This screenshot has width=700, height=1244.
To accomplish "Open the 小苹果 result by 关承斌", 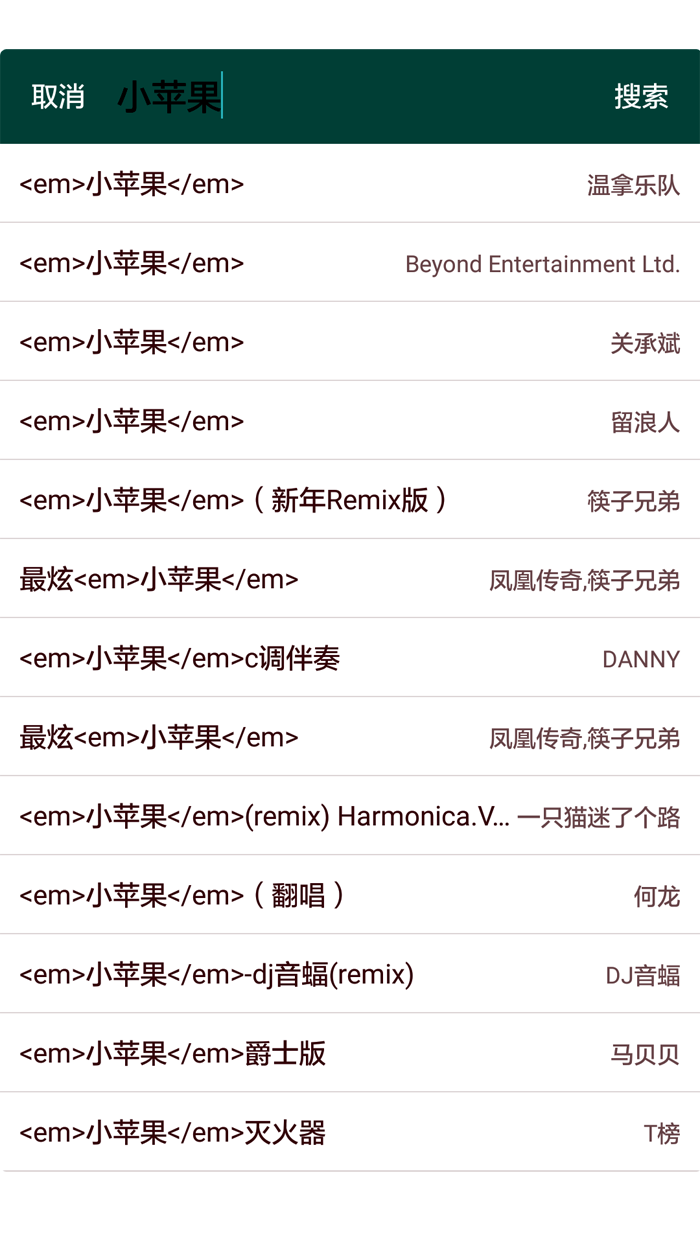I will click(x=350, y=342).
